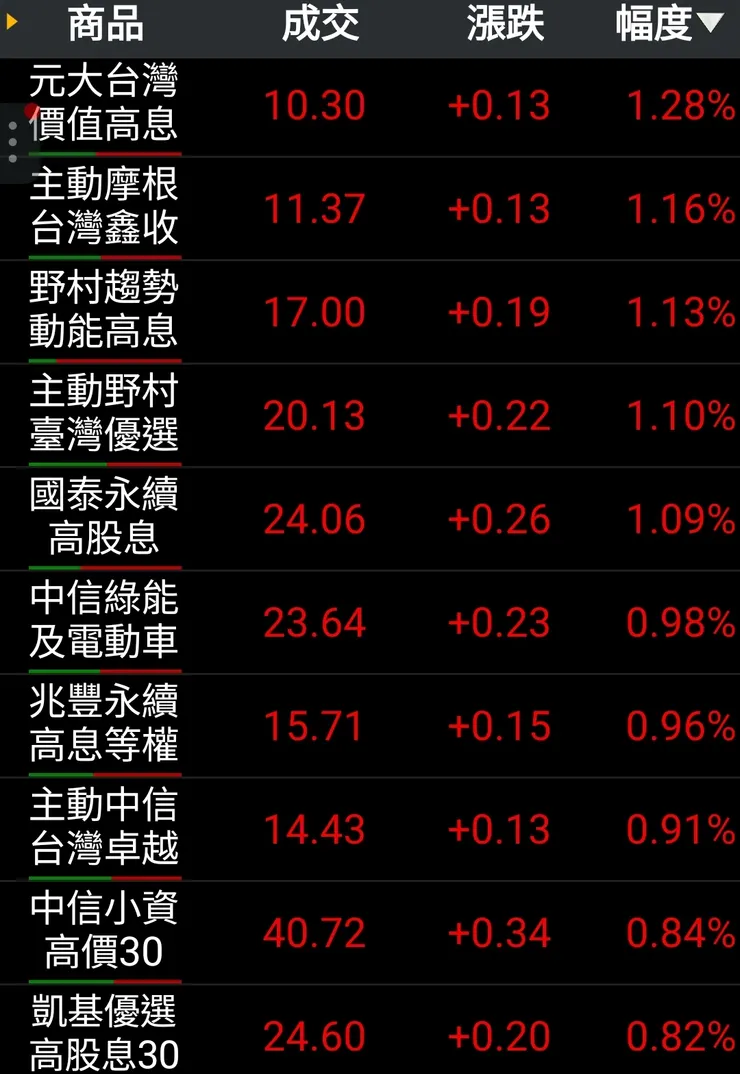
Task: Open the 幅度 sort dropdown arrow
Action: coord(711,24)
